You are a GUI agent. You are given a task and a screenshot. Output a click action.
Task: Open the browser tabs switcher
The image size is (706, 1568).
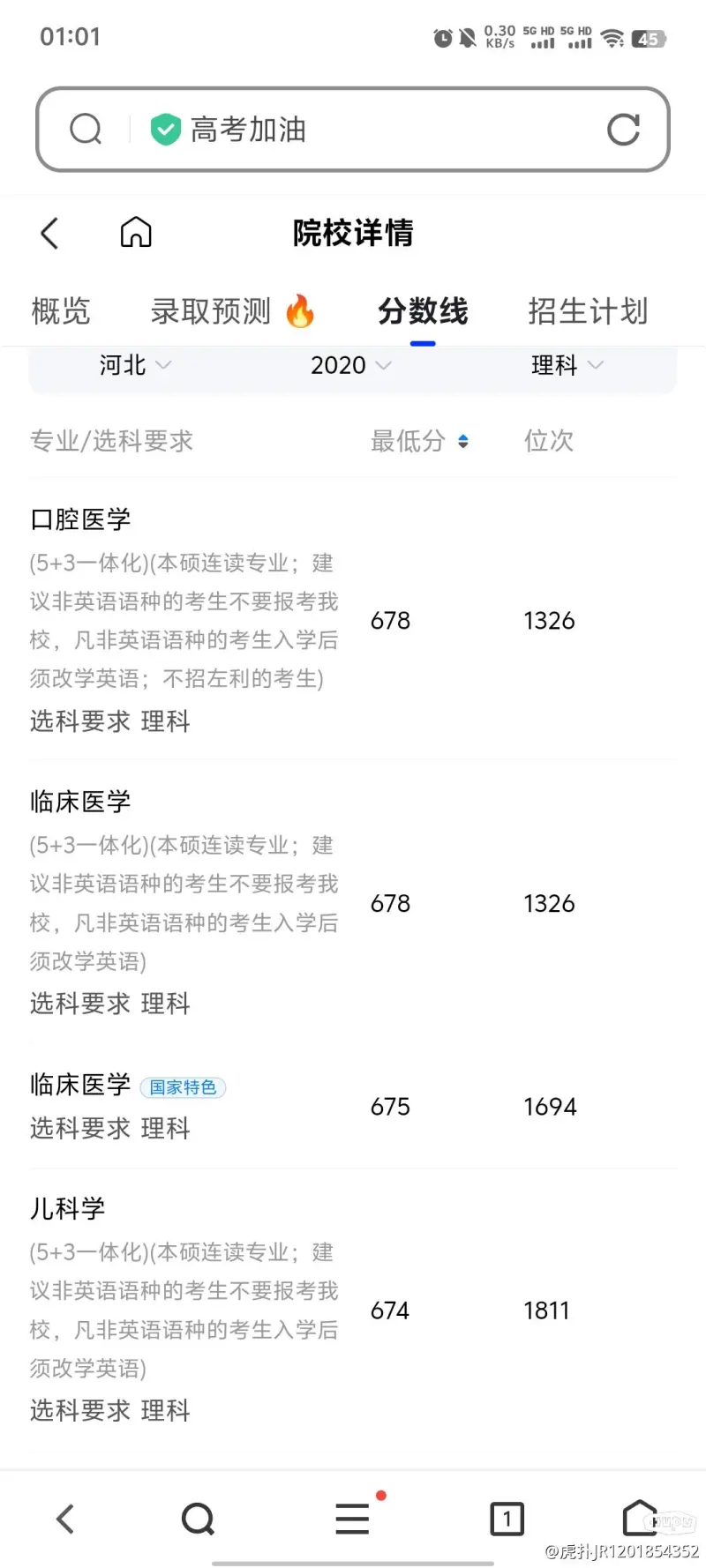click(507, 1519)
